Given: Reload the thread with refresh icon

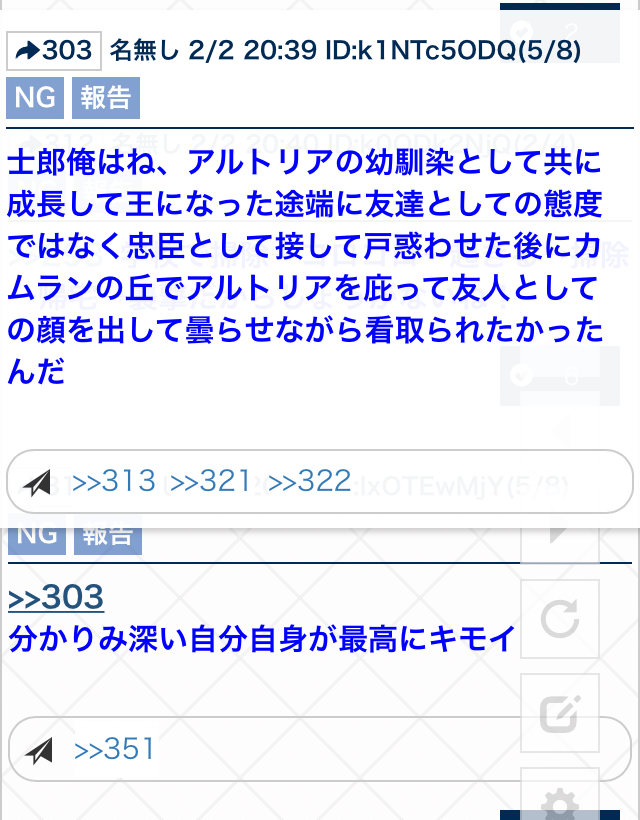Looking at the screenshot, I should pos(560,618).
